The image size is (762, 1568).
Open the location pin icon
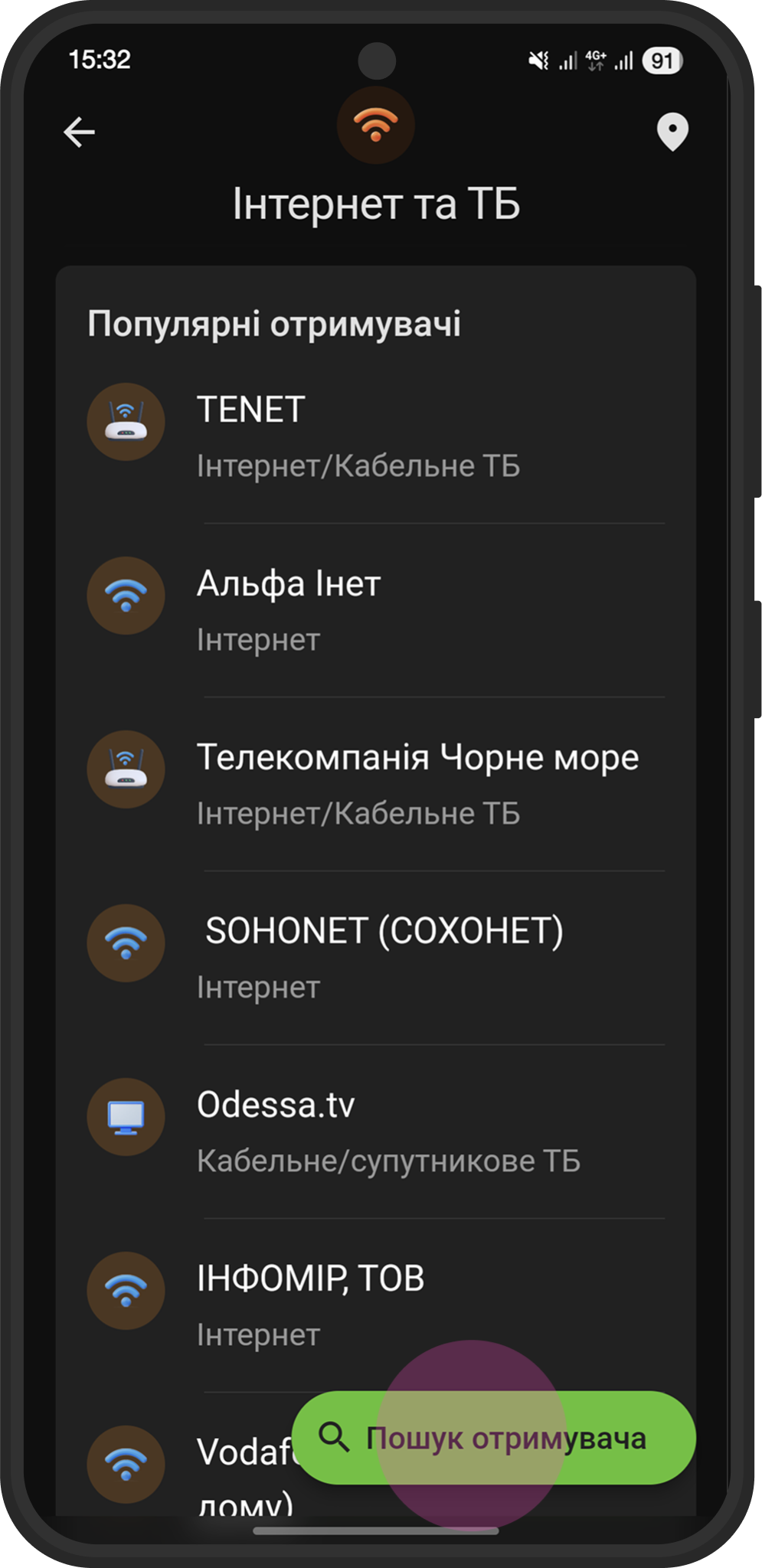click(672, 132)
